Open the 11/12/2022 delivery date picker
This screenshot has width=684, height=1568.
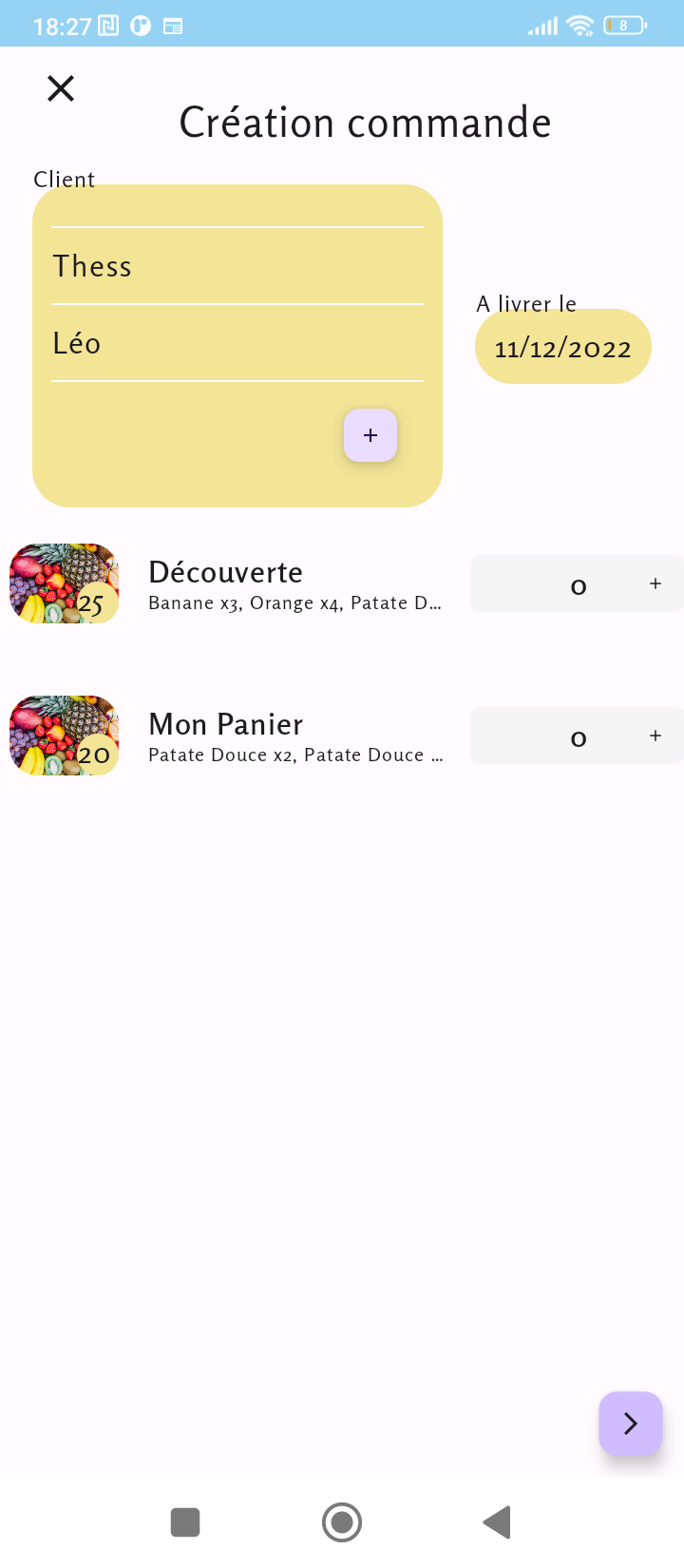562,346
